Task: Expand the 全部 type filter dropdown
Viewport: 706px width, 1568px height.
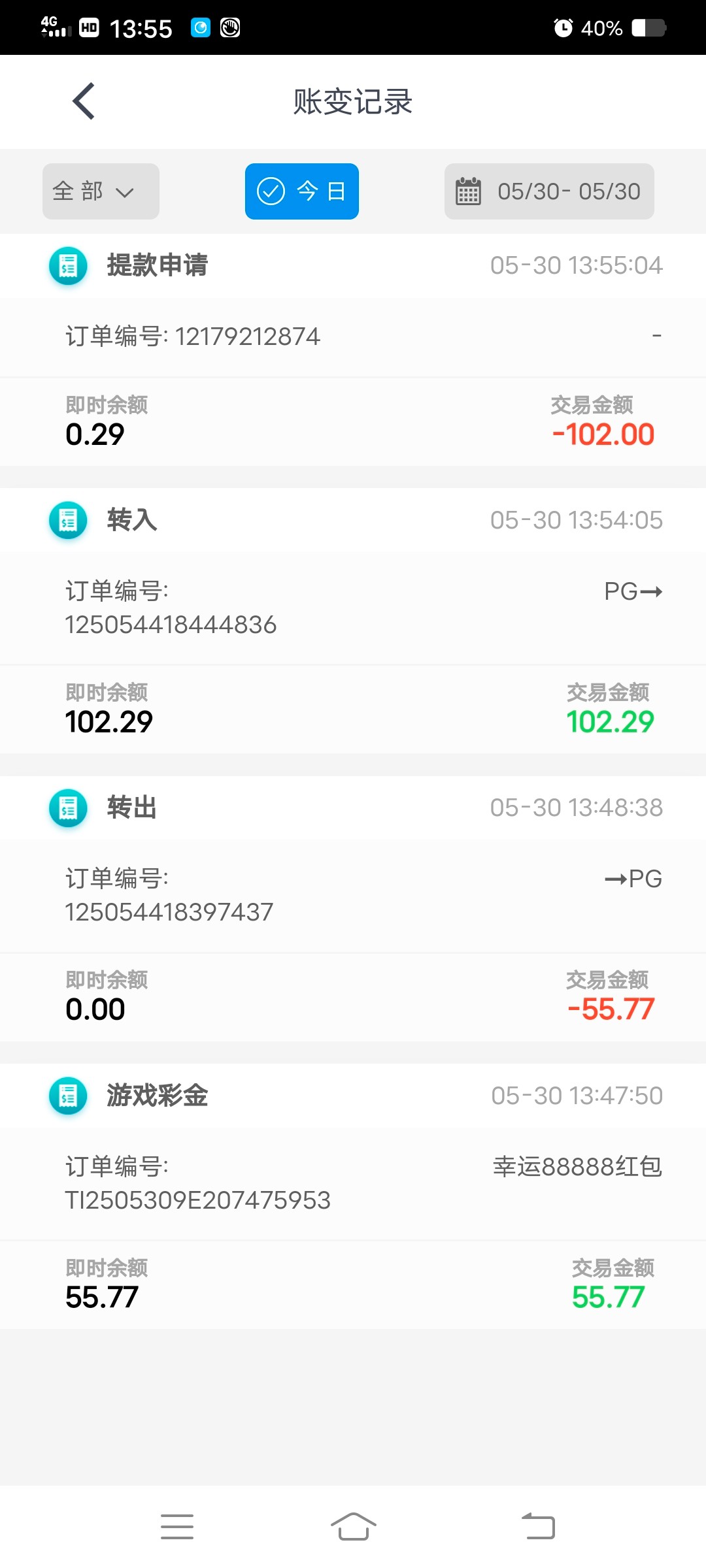Action: 101,191
